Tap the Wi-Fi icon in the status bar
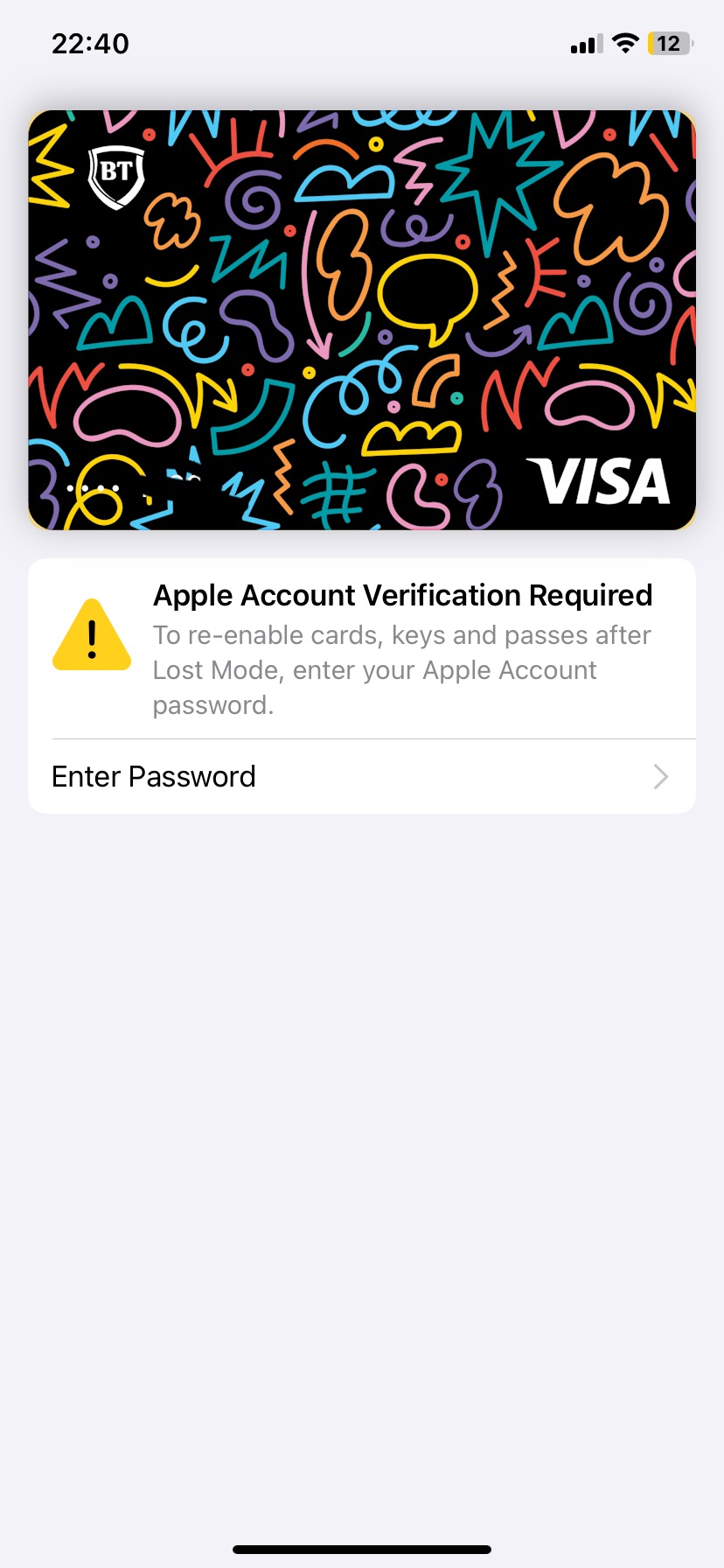The image size is (724, 1568). [624, 43]
